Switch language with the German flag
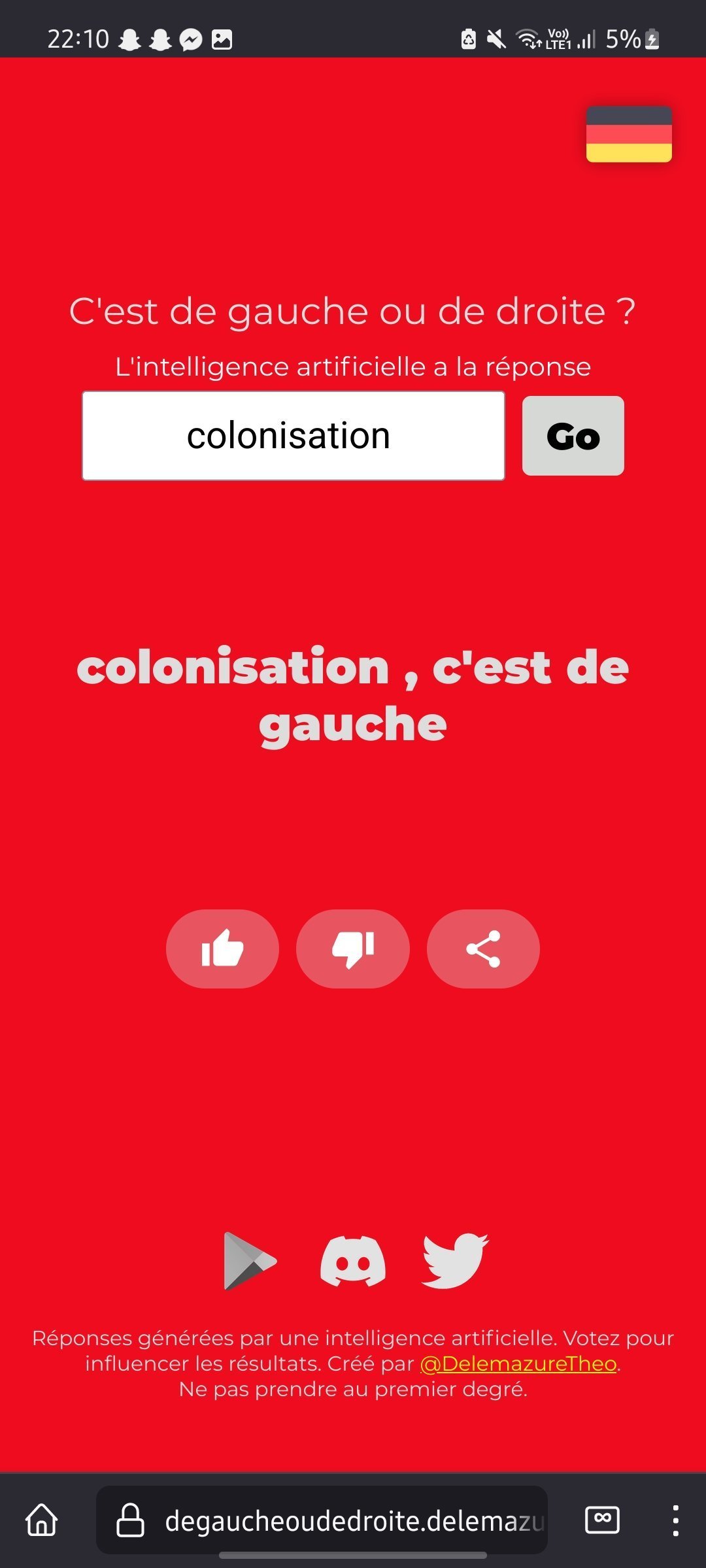 pos(629,134)
